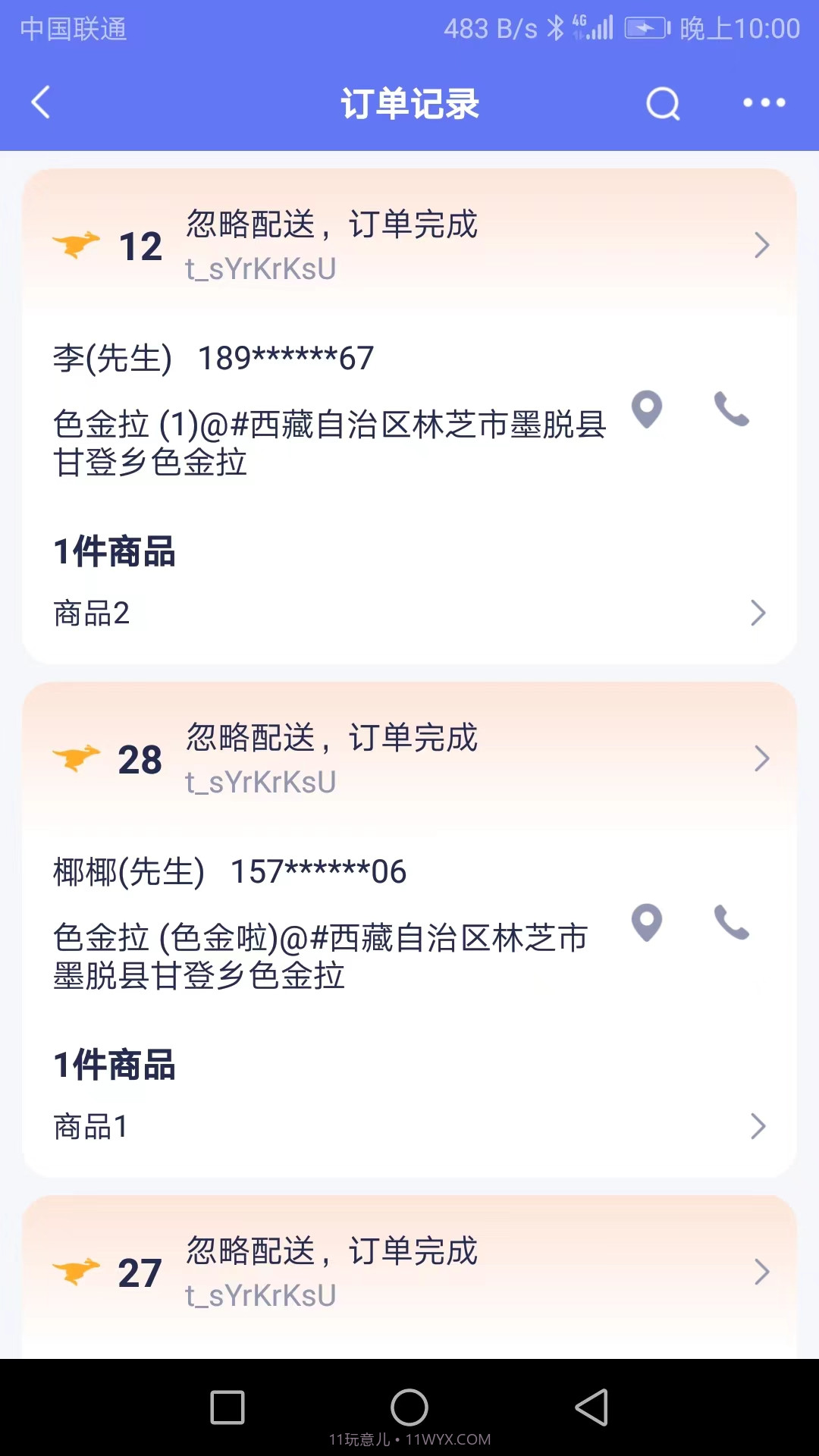Tap the t_sYrKrKsU label on order 12
Viewport: 819px width, 1456px height.
(x=262, y=267)
